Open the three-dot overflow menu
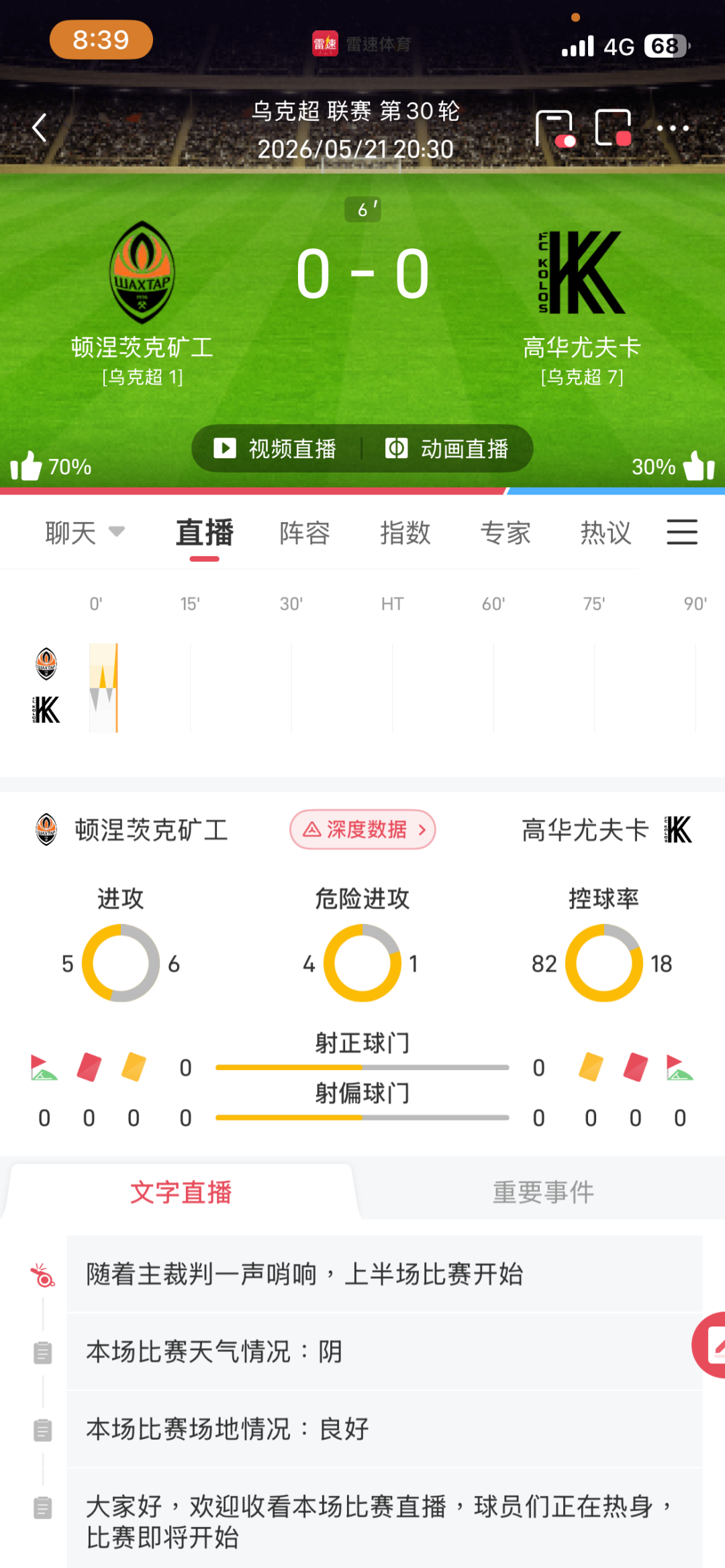Viewport: 725px width, 1568px height. pos(673,127)
